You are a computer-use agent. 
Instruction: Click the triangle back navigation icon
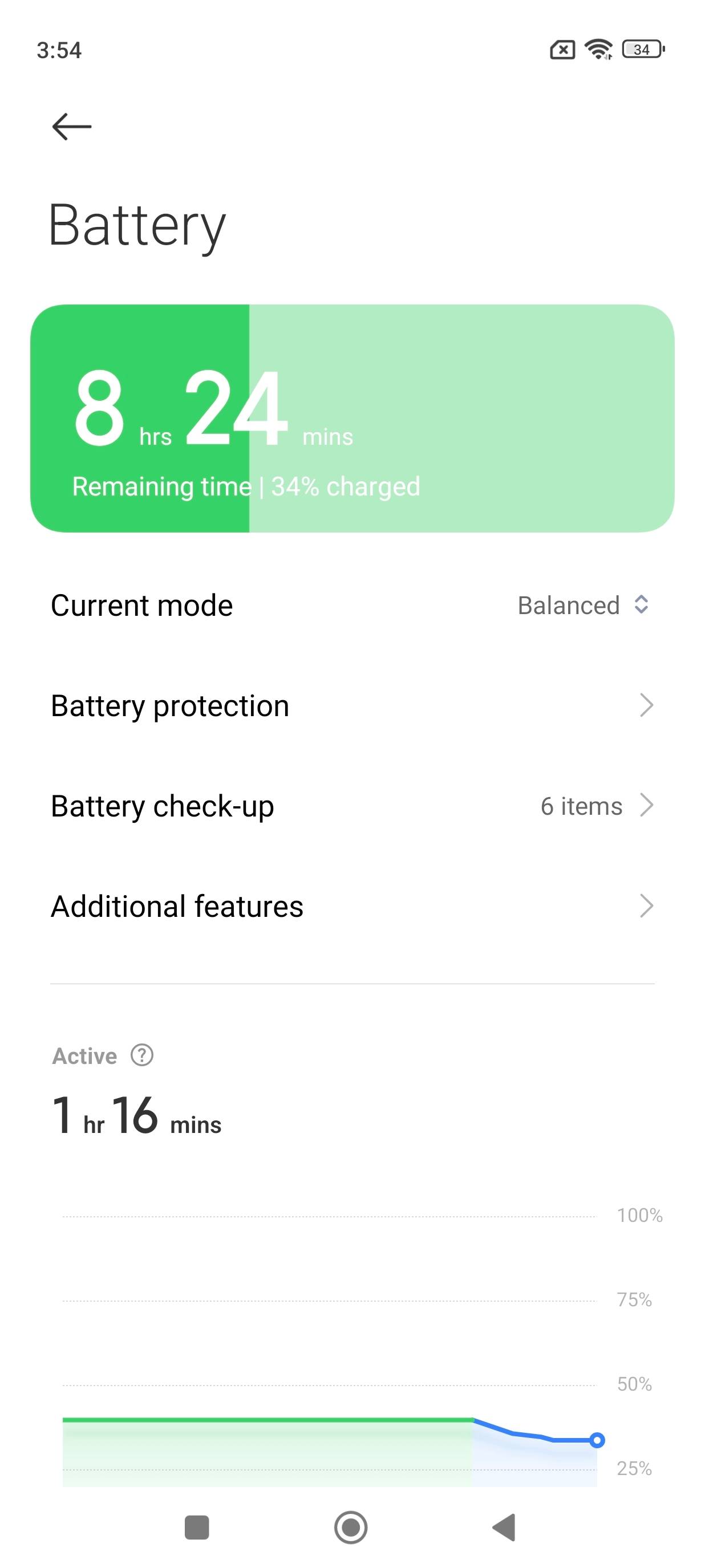(x=505, y=1527)
